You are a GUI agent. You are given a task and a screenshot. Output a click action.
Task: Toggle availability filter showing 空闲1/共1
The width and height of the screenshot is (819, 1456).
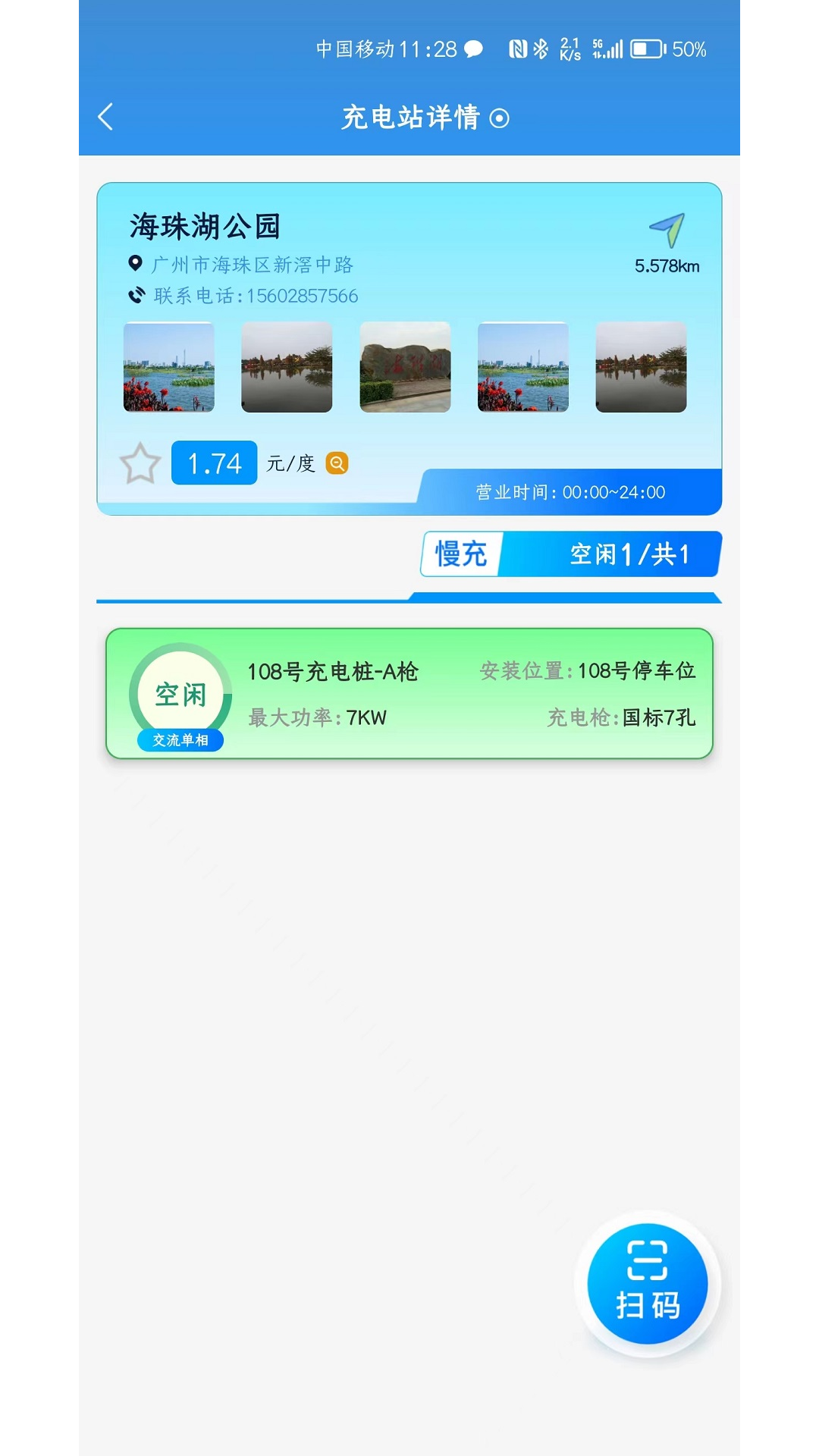tap(629, 554)
